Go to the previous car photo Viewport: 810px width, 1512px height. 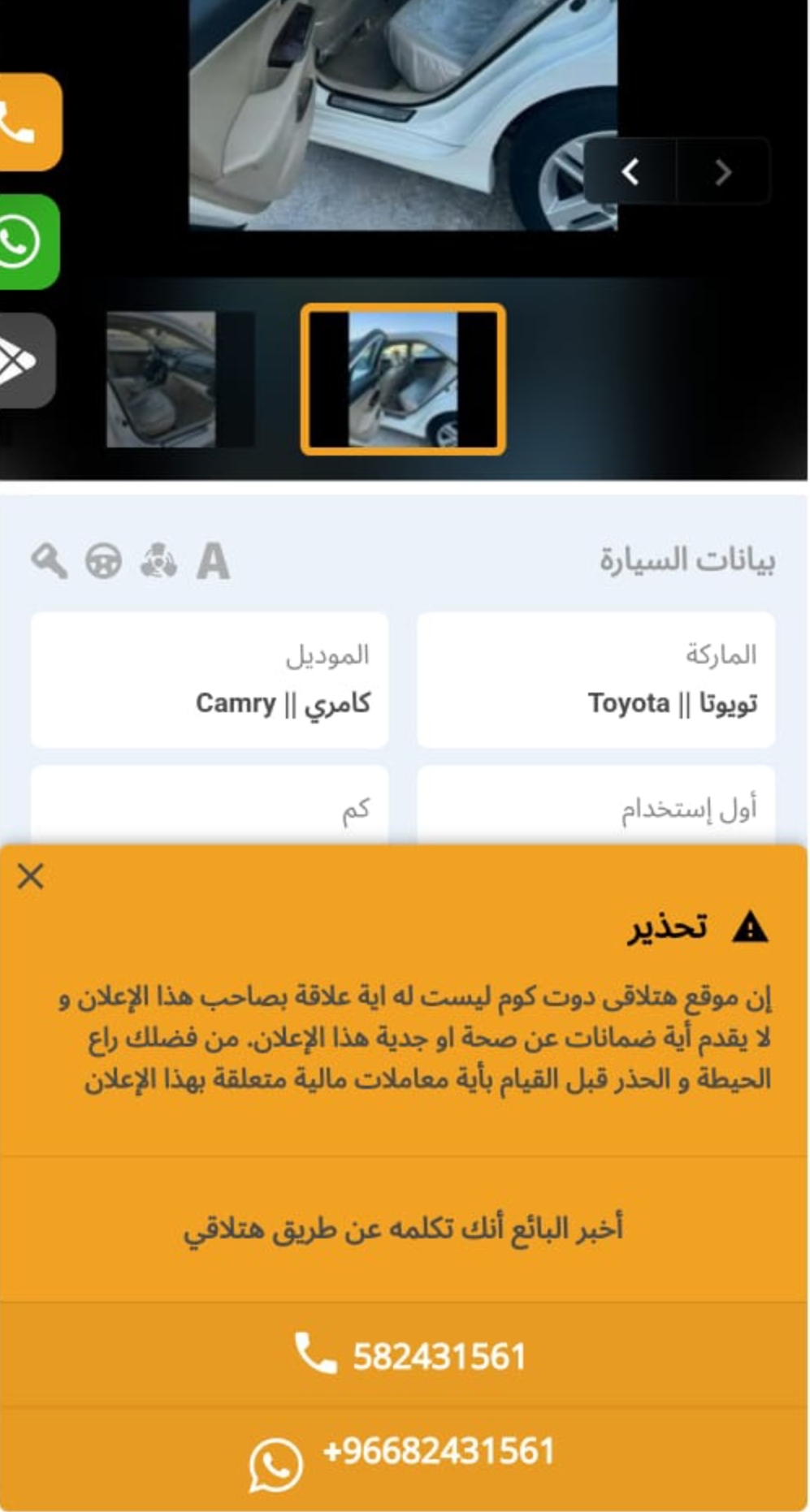point(630,171)
